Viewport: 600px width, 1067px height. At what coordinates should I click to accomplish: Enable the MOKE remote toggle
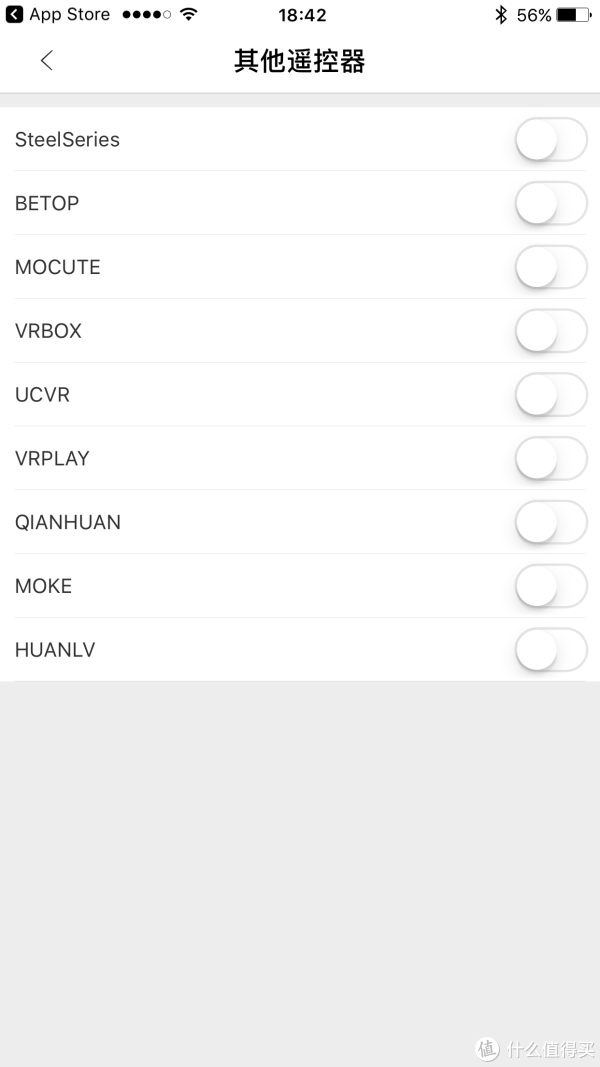click(x=551, y=586)
